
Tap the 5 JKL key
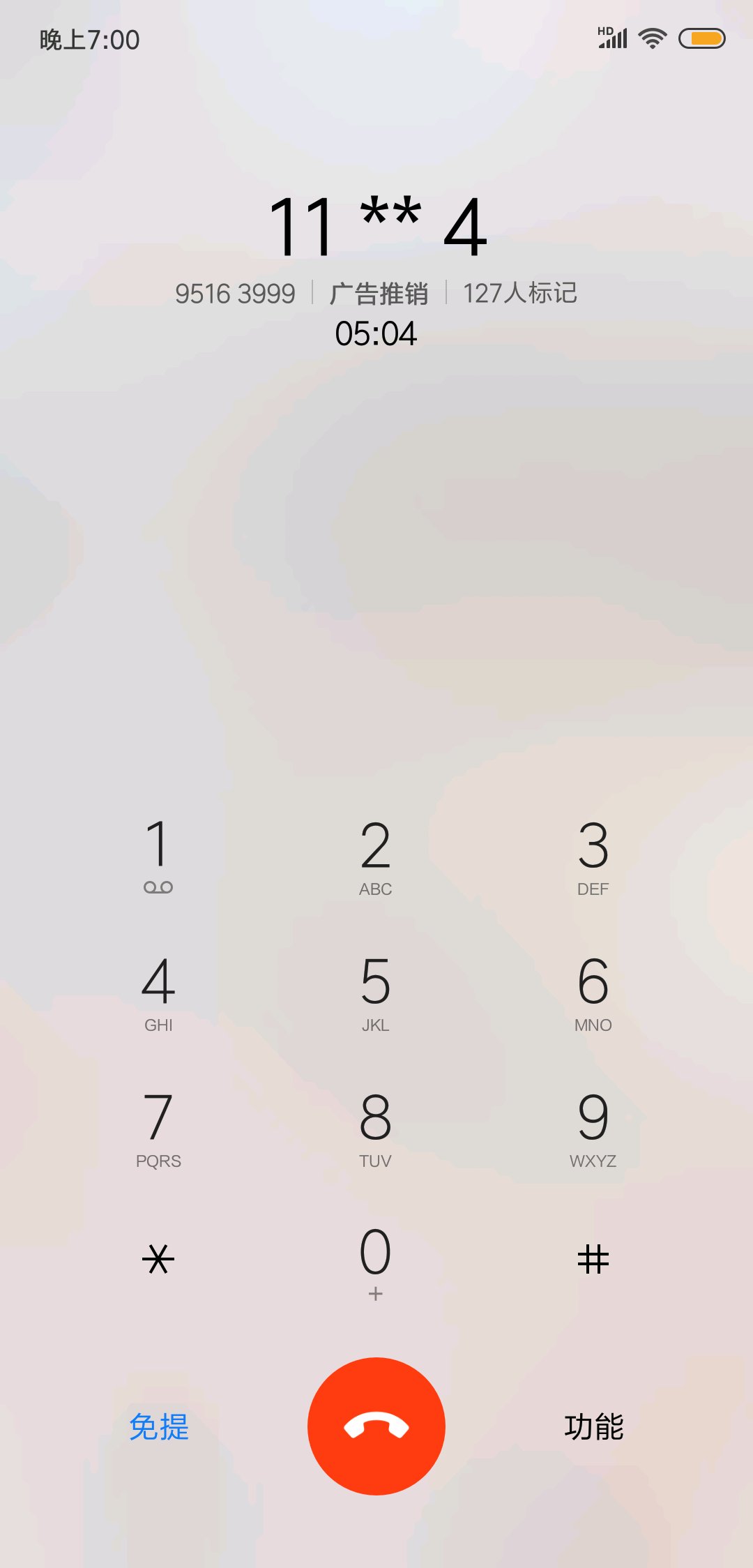pyautogui.click(x=376, y=992)
